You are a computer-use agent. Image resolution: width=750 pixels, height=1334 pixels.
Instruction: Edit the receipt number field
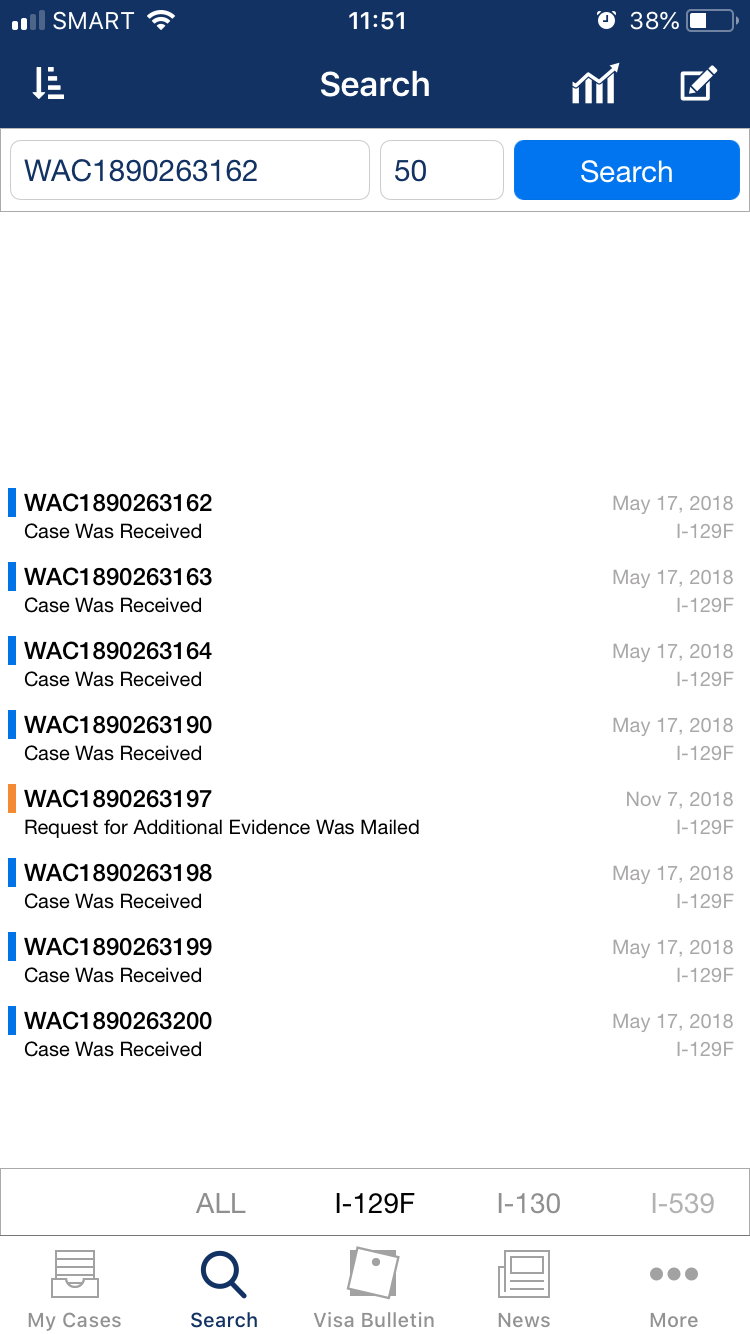pyautogui.click(x=190, y=170)
